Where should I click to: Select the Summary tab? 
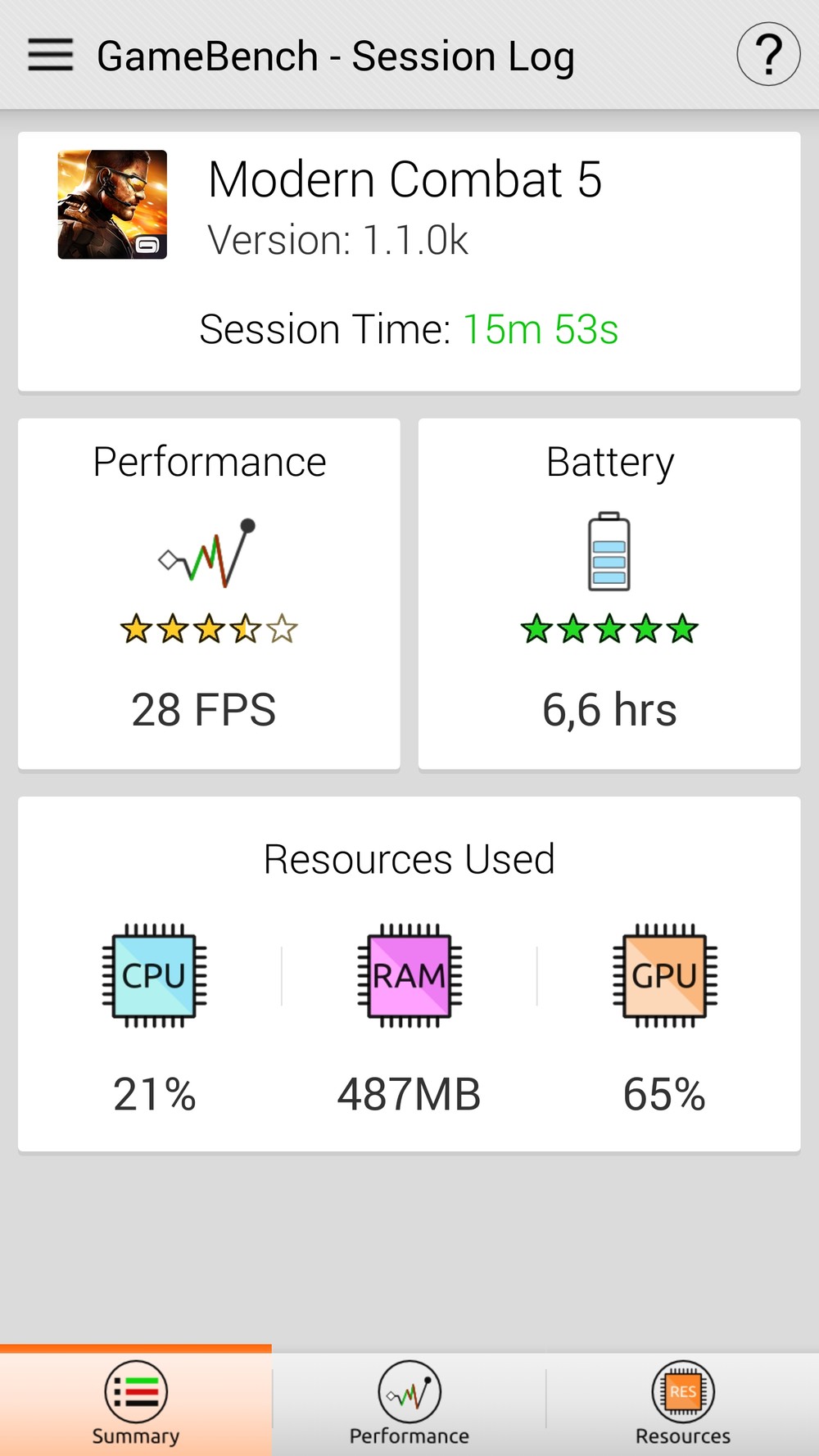[136, 1402]
